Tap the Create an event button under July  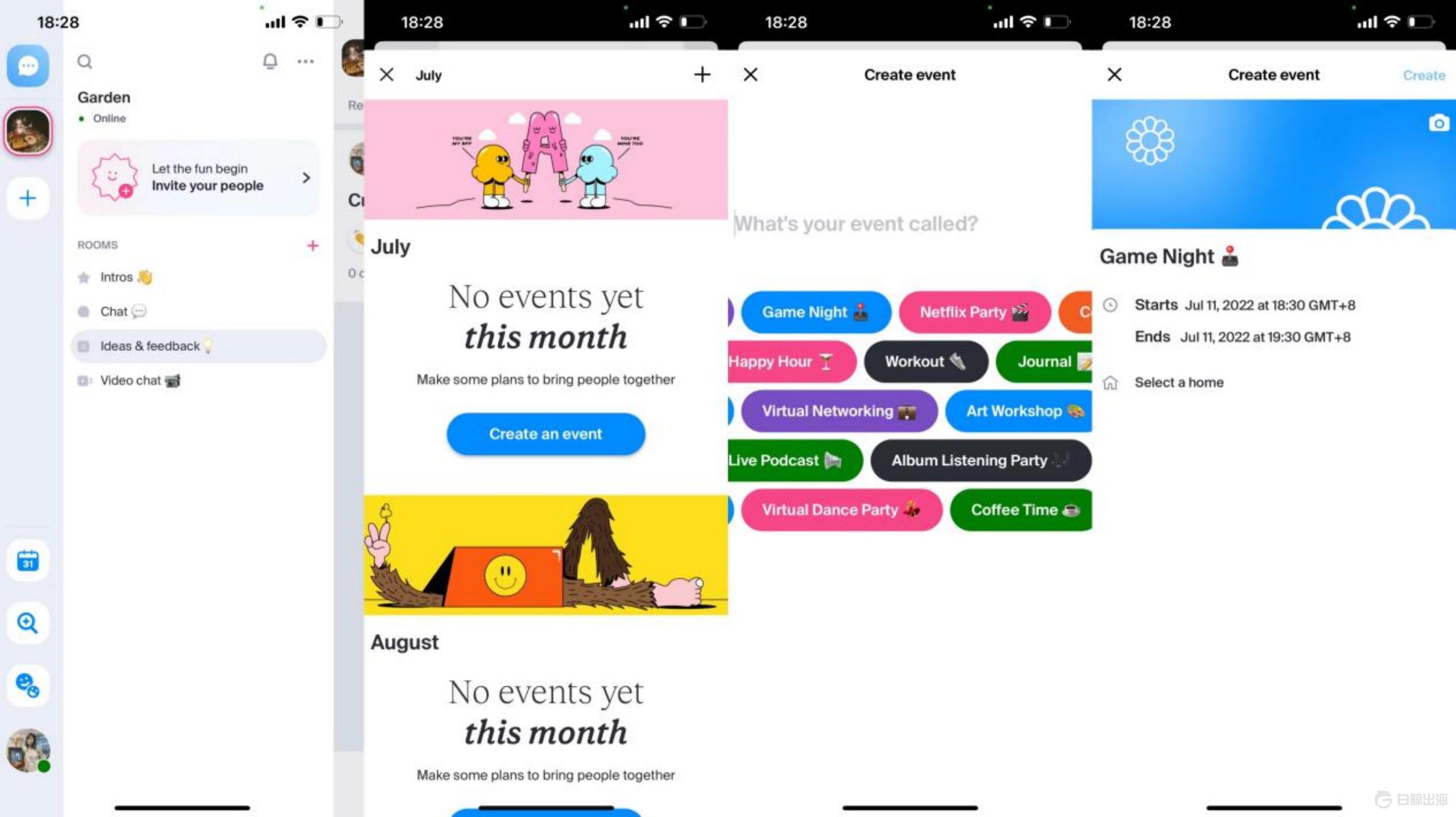click(x=545, y=434)
